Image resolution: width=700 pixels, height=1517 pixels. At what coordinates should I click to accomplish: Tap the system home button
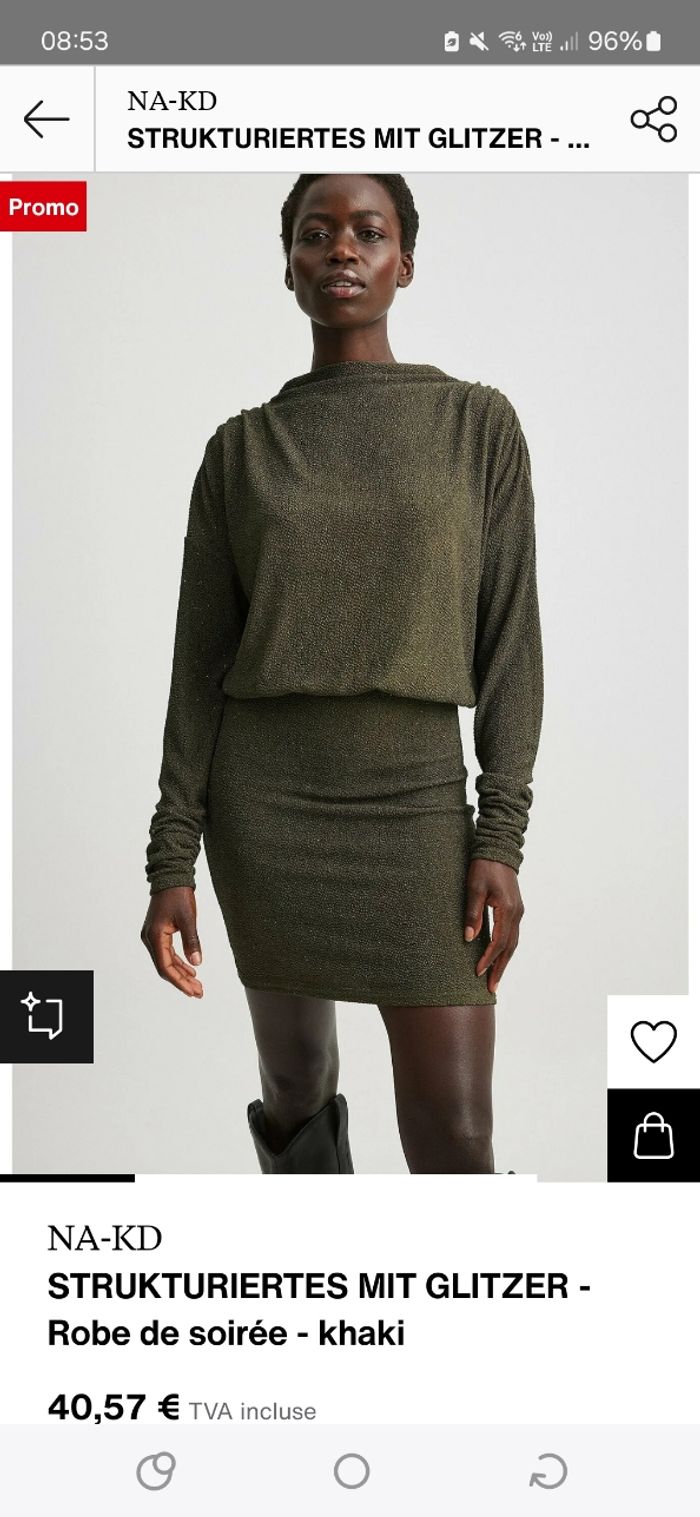351,1471
